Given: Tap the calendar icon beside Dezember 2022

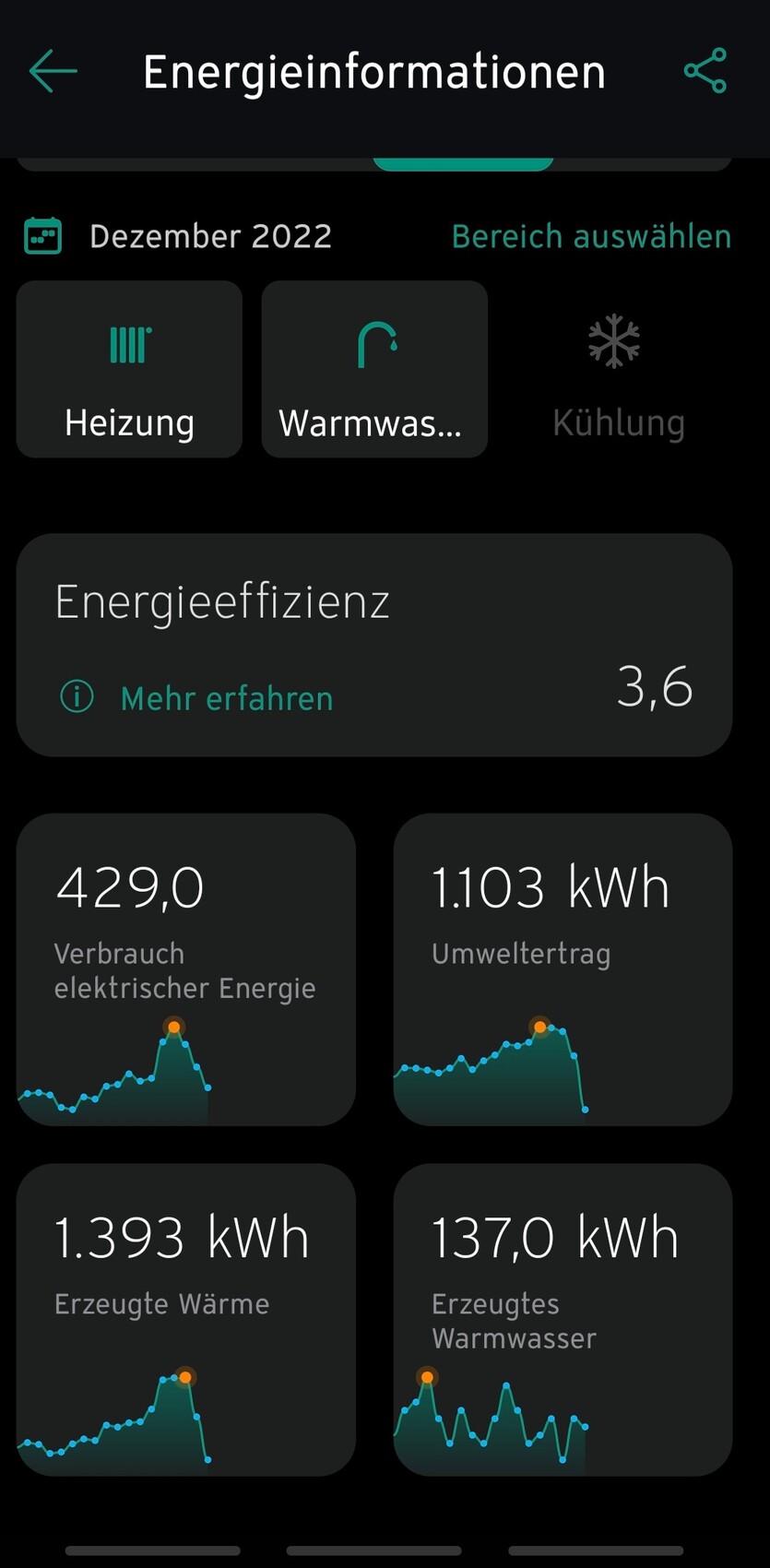Looking at the screenshot, I should pyautogui.click(x=42, y=236).
